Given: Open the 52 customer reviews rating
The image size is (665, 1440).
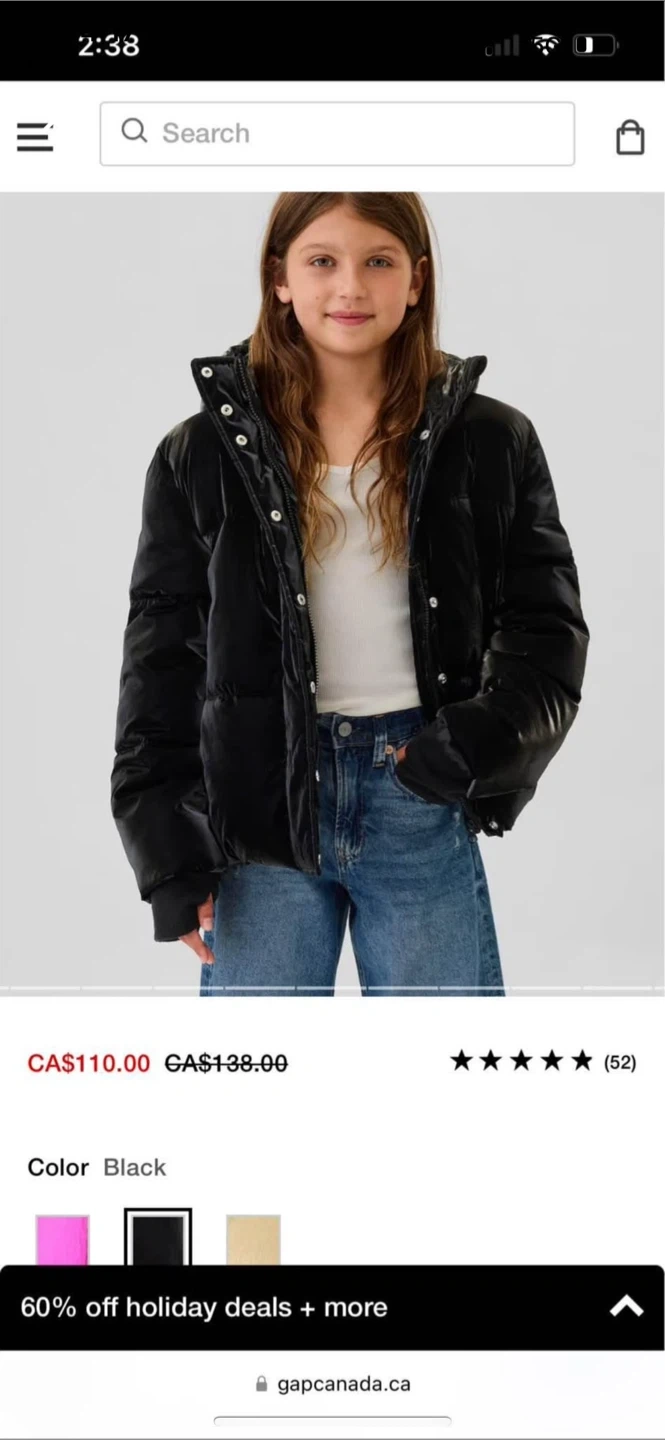Looking at the screenshot, I should tap(543, 1061).
